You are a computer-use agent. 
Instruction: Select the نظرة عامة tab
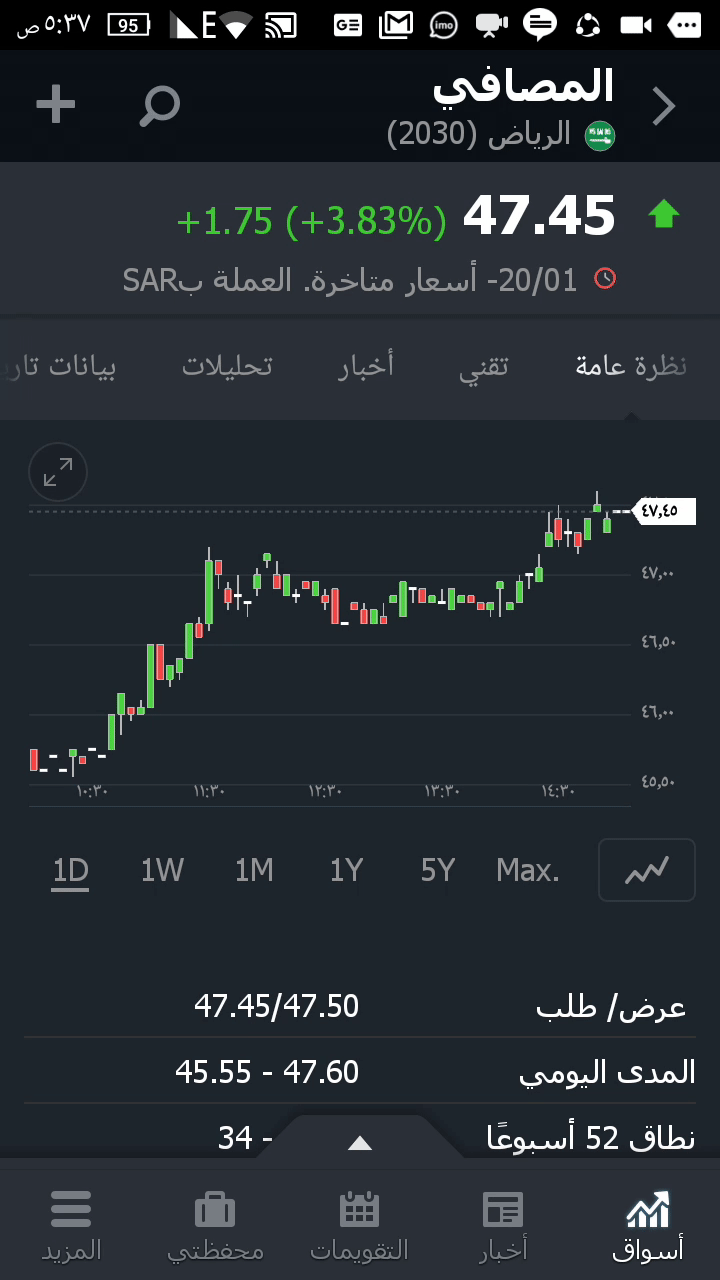631,366
